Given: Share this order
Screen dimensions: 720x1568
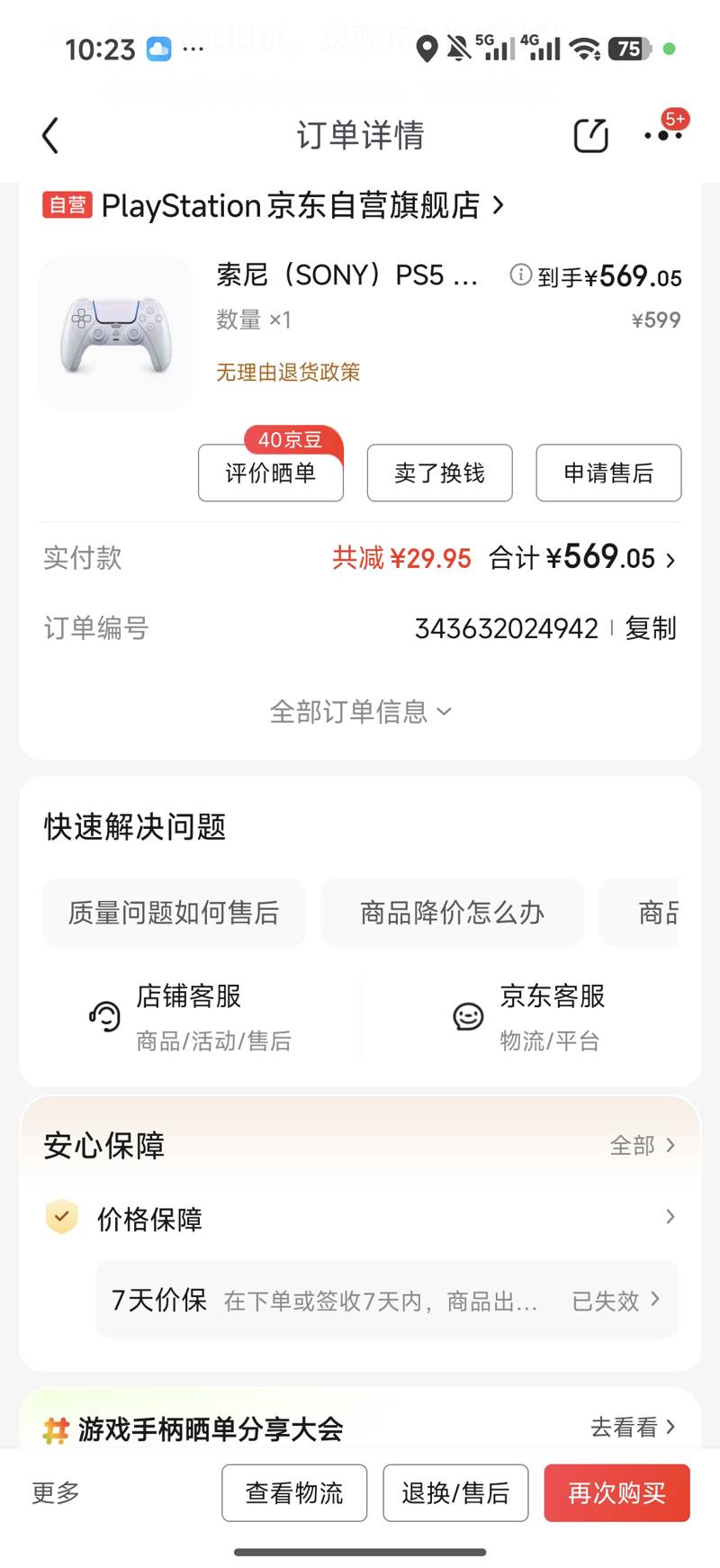Looking at the screenshot, I should (591, 136).
